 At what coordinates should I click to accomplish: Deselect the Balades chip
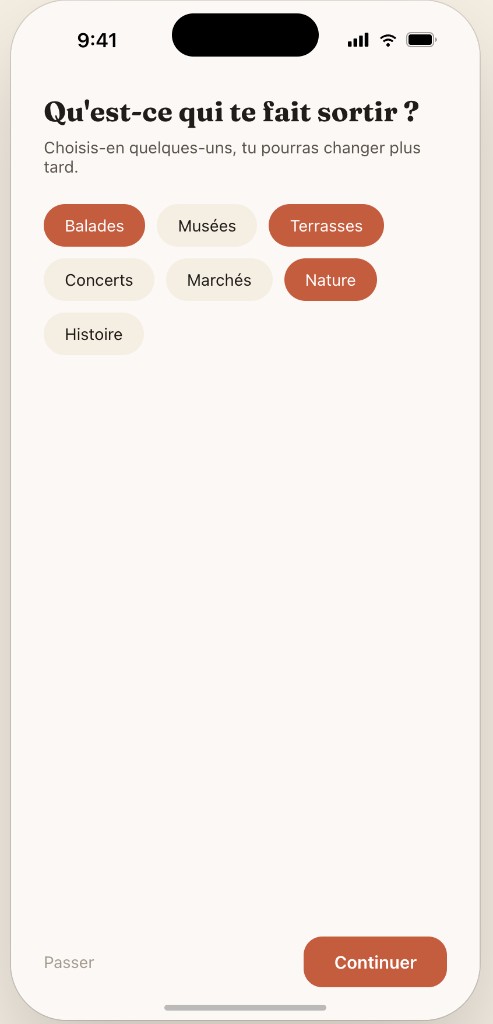point(94,225)
